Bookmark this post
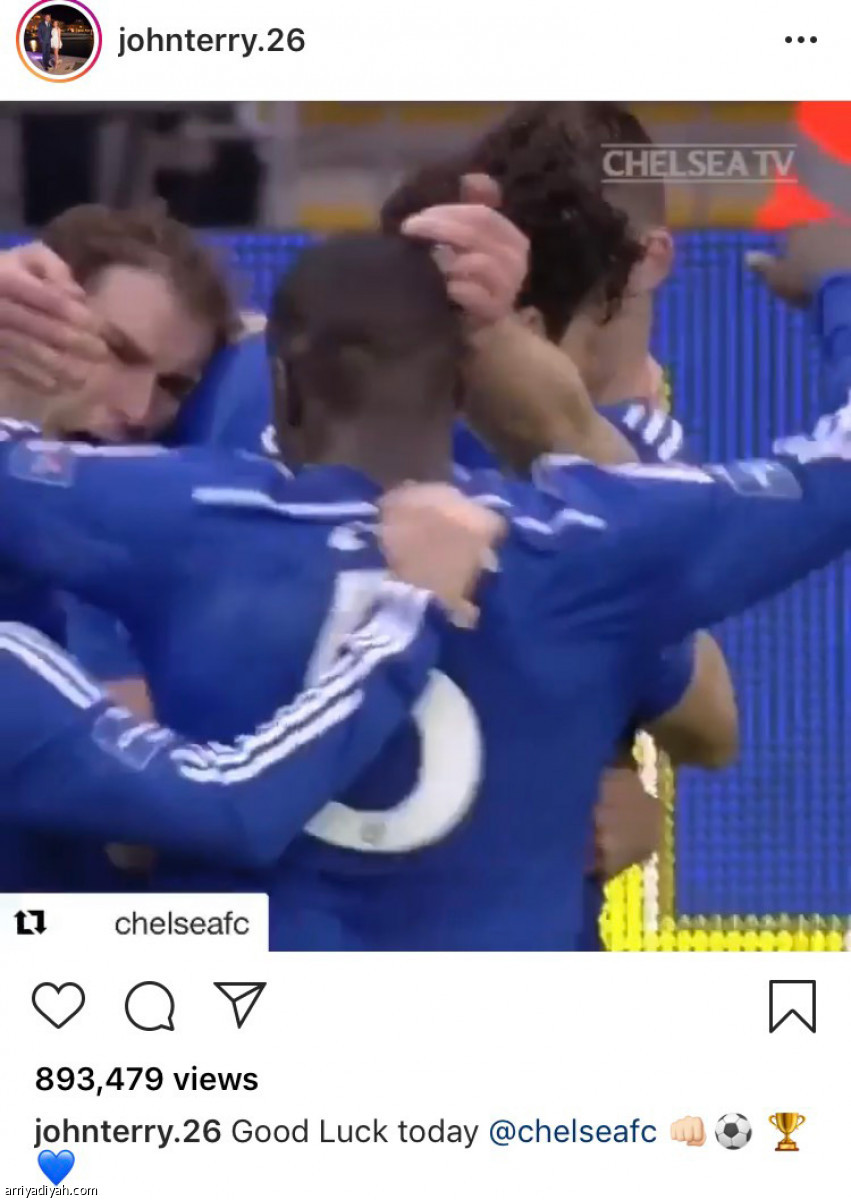Screen dimensions: 851x1200 click(x=792, y=1006)
